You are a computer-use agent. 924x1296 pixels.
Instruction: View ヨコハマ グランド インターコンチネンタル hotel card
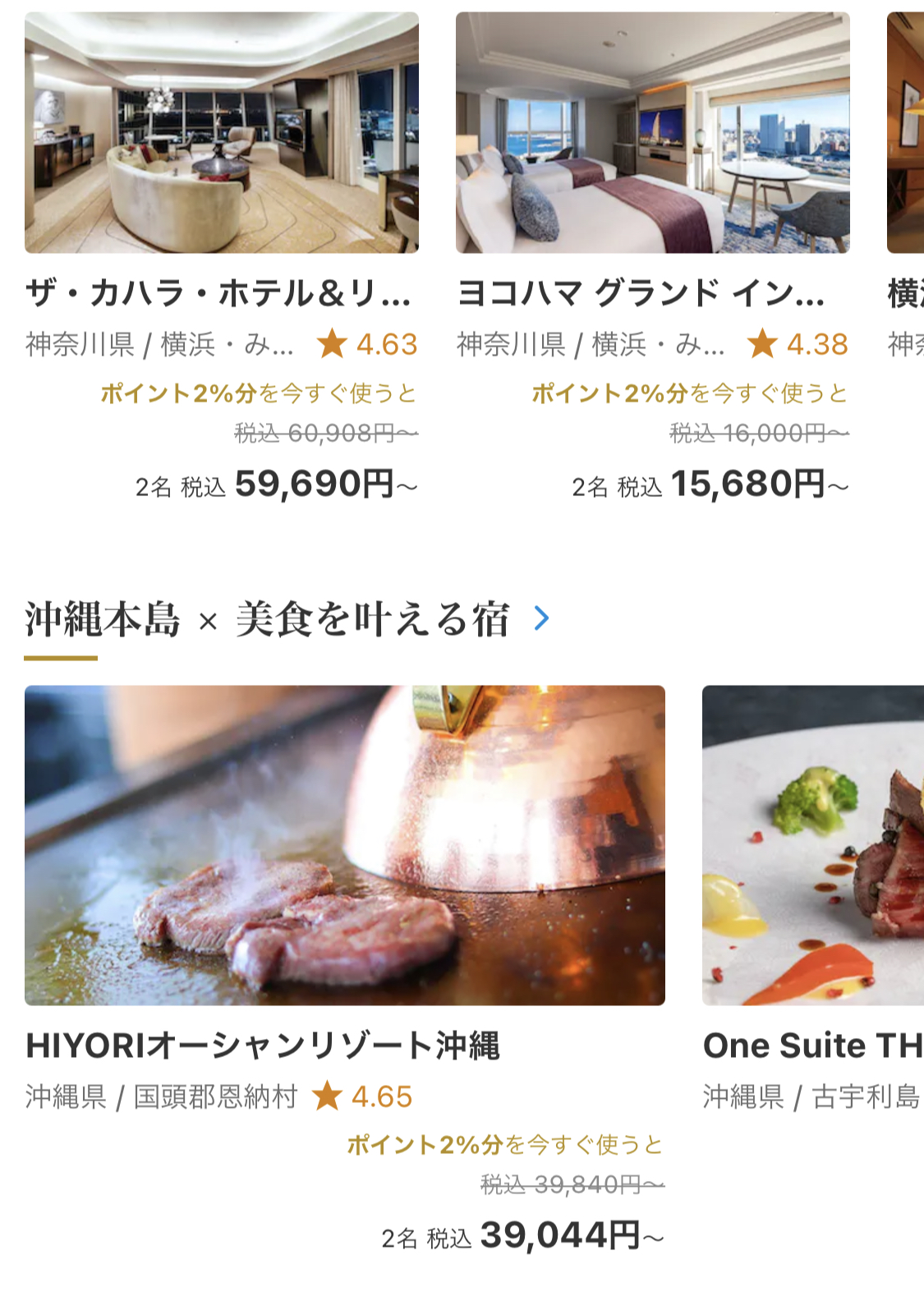click(x=652, y=133)
